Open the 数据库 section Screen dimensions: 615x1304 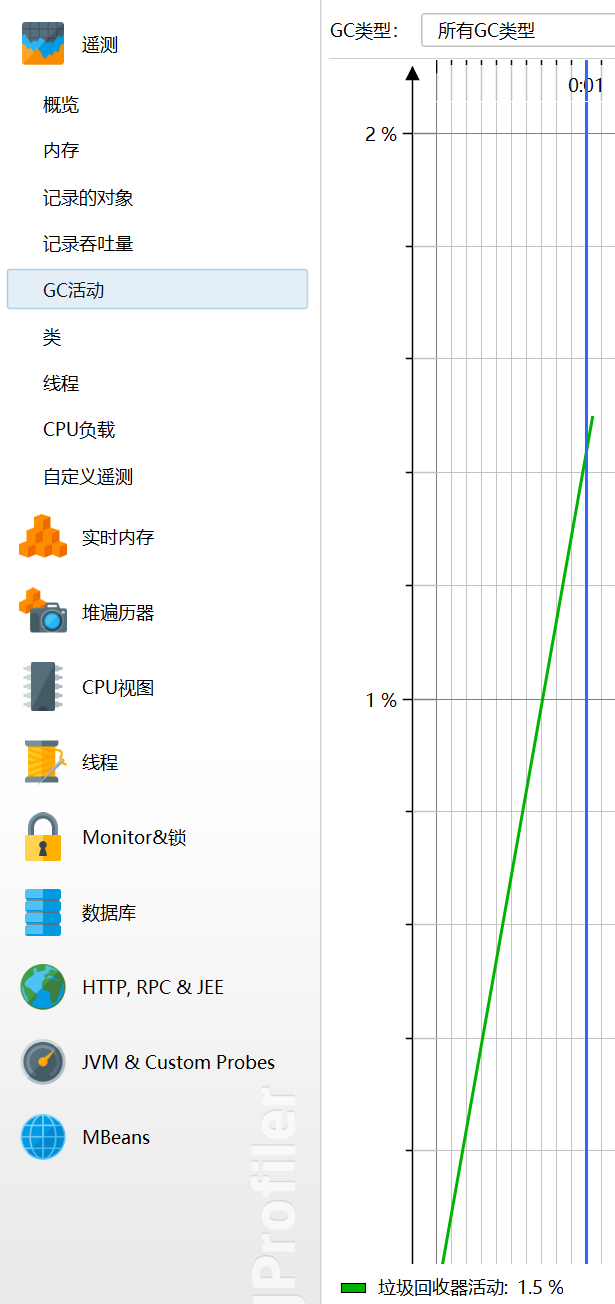108,913
